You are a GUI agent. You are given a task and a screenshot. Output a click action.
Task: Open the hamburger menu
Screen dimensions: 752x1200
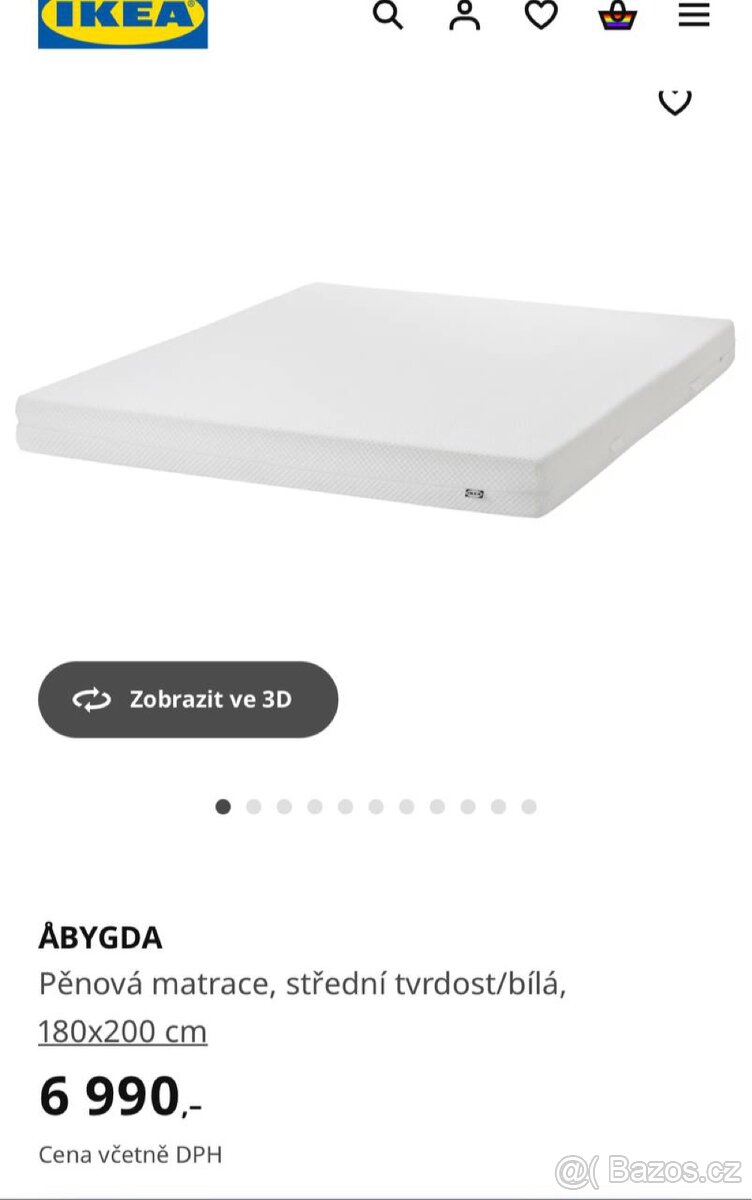(x=694, y=15)
